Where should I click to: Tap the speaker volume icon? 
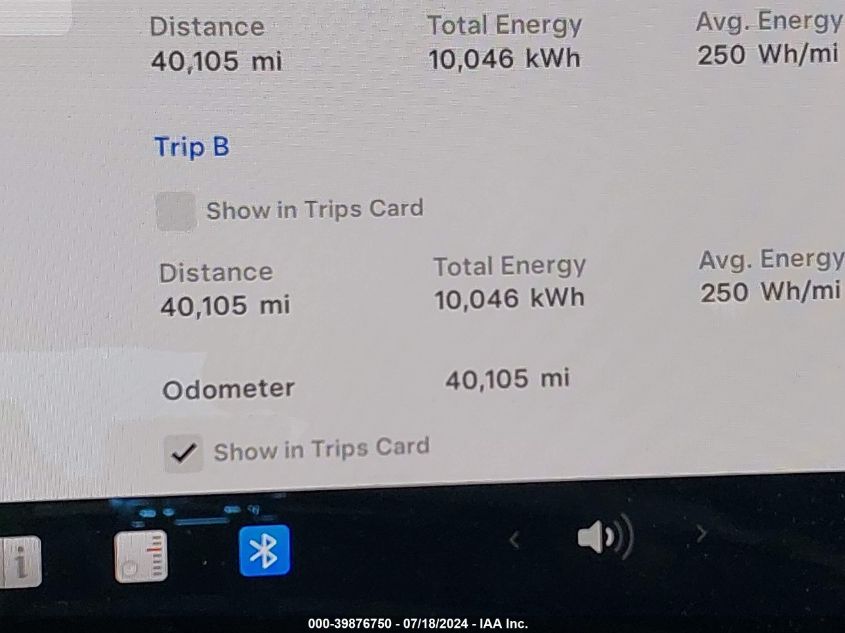[x=604, y=538]
